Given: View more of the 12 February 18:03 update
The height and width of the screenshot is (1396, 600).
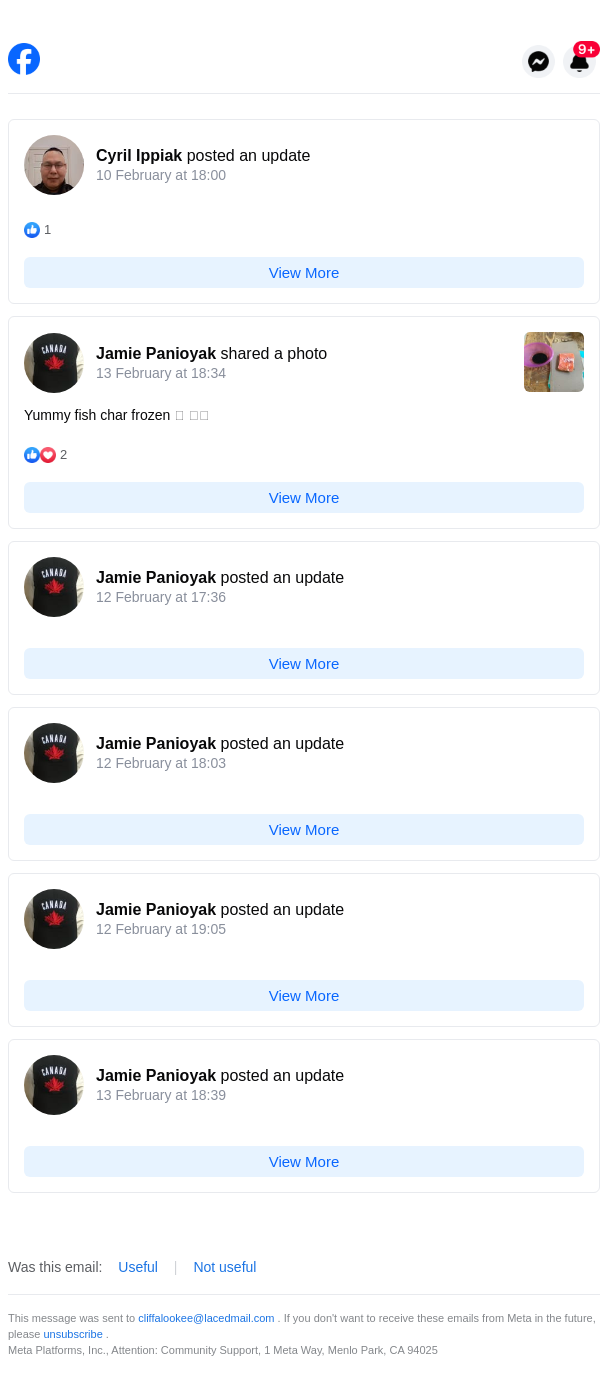Looking at the screenshot, I should (x=304, y=829).
